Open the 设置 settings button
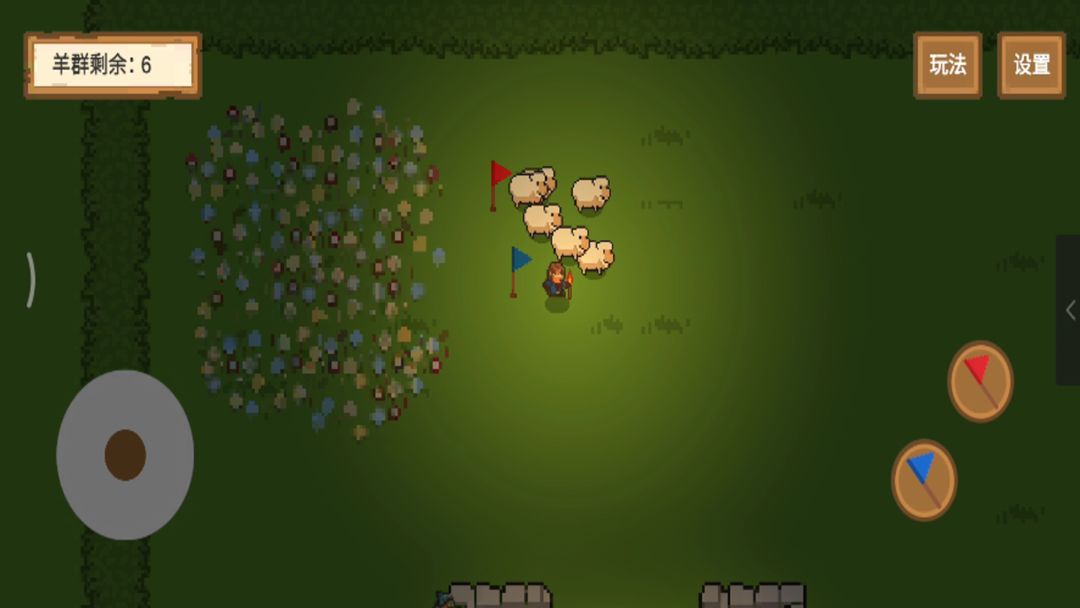 [1031, 65]
